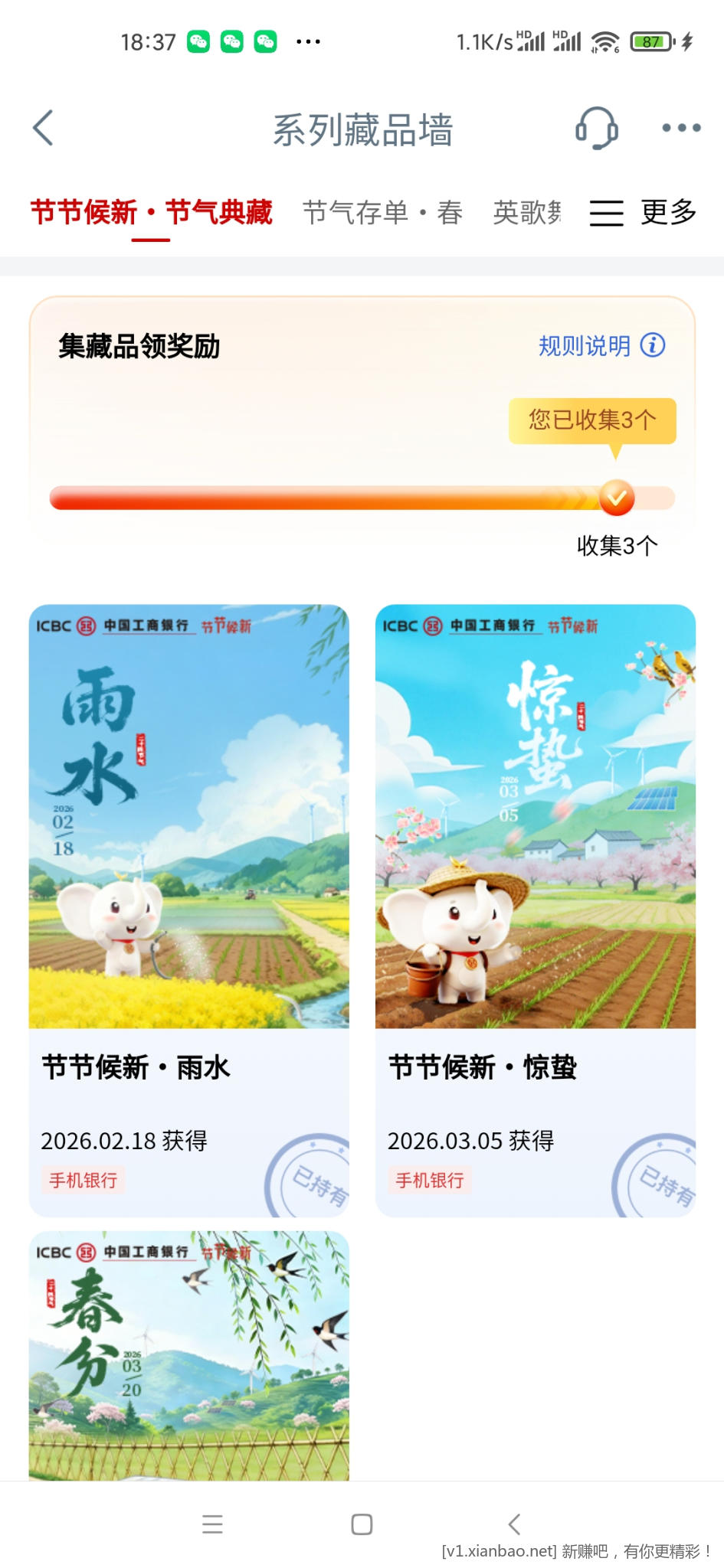This screenshot has width=724, height=1568.
Task: Open the headset customer service icon
Action: click(x=597, y=127)
